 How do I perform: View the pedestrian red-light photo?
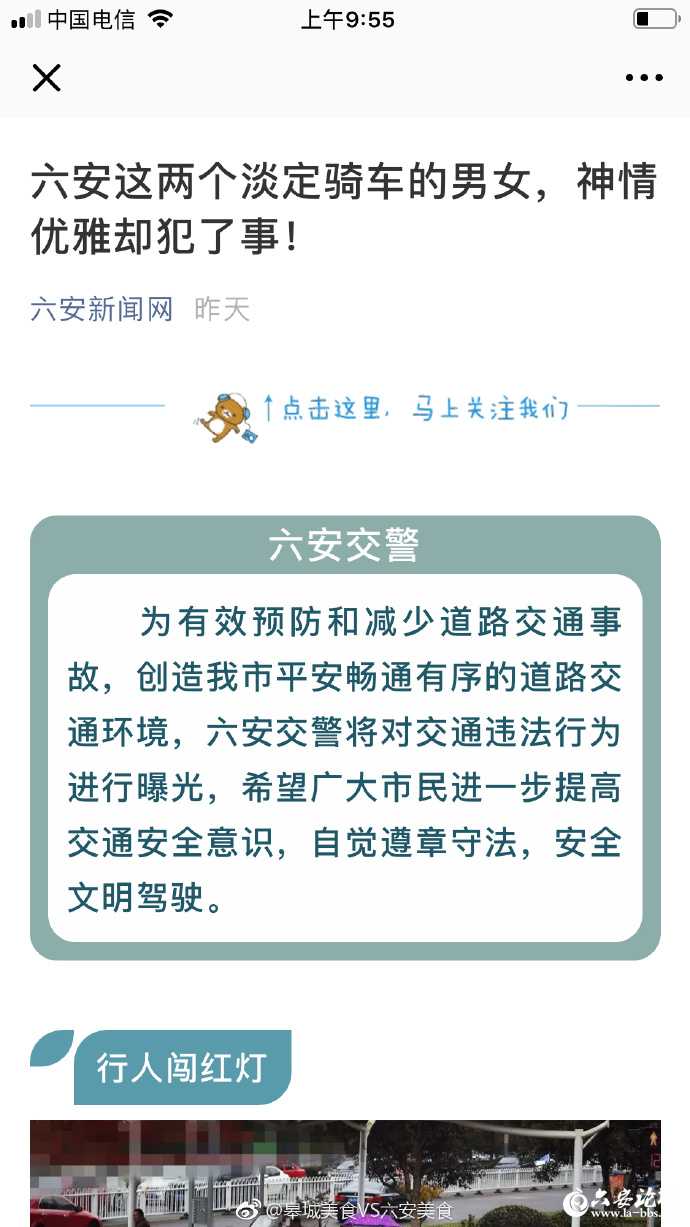345,1175
